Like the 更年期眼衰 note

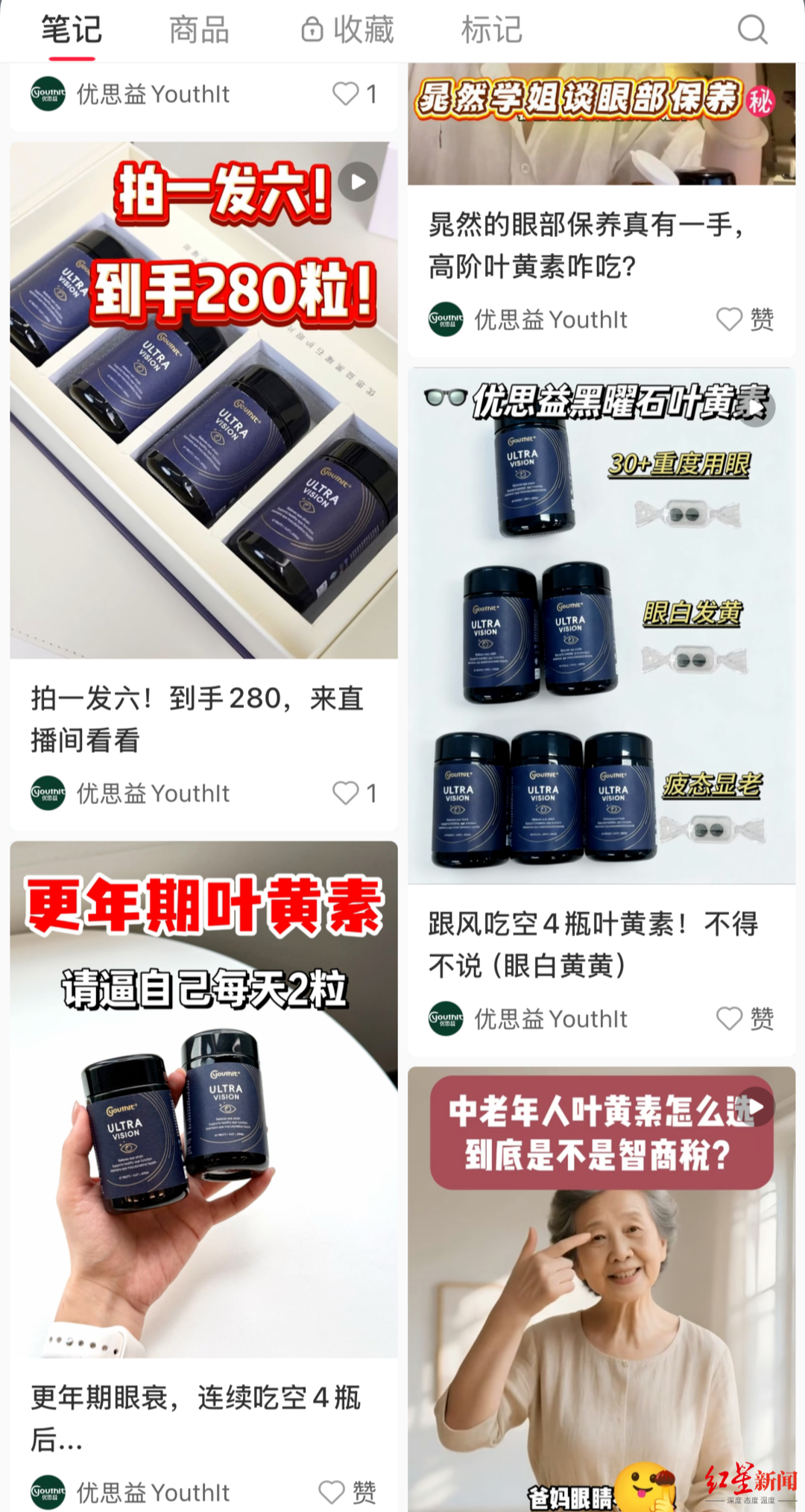332,1492
